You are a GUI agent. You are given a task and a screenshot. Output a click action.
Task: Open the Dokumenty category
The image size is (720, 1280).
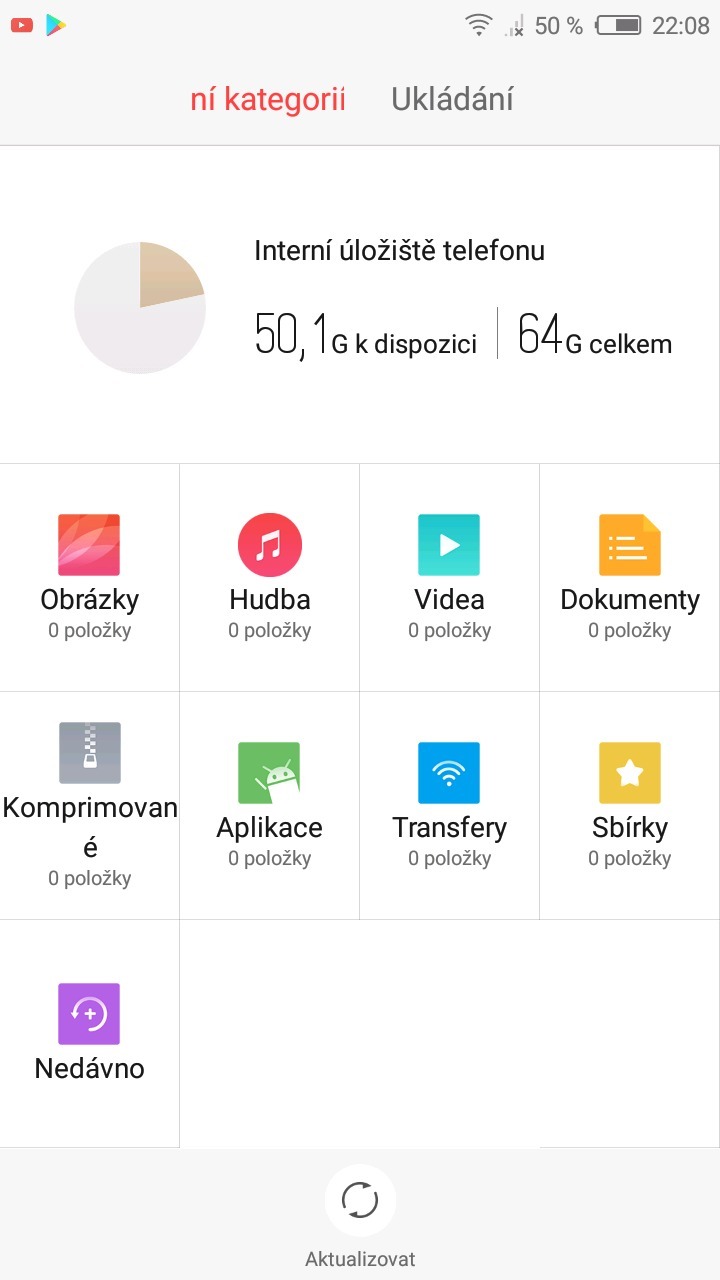tap(629, 576)
